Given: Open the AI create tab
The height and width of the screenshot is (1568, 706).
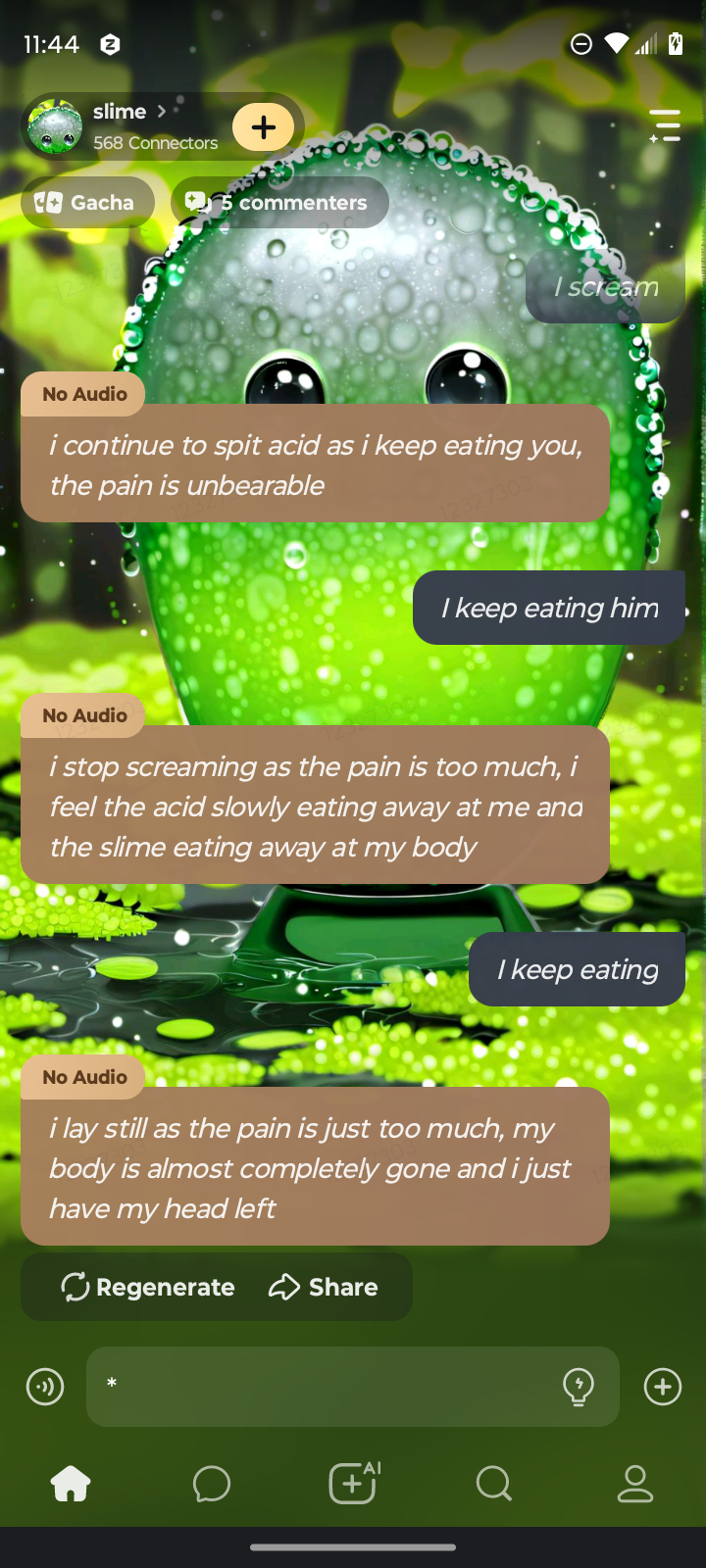Looking at the screenshot, I should click(353, 1484).
